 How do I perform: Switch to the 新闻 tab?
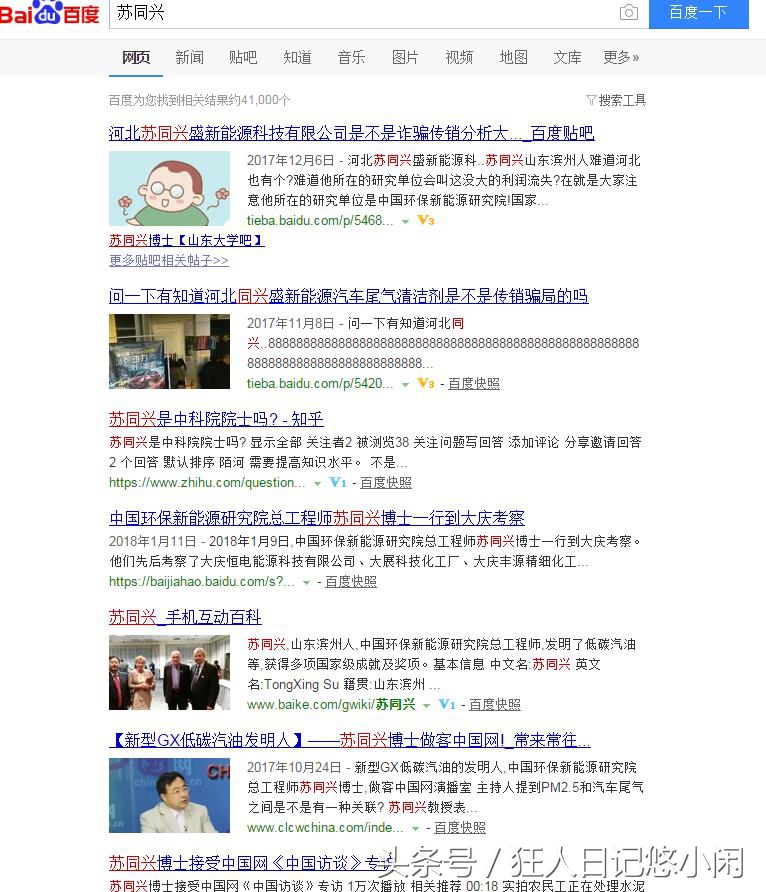click(x=189, y=58)
